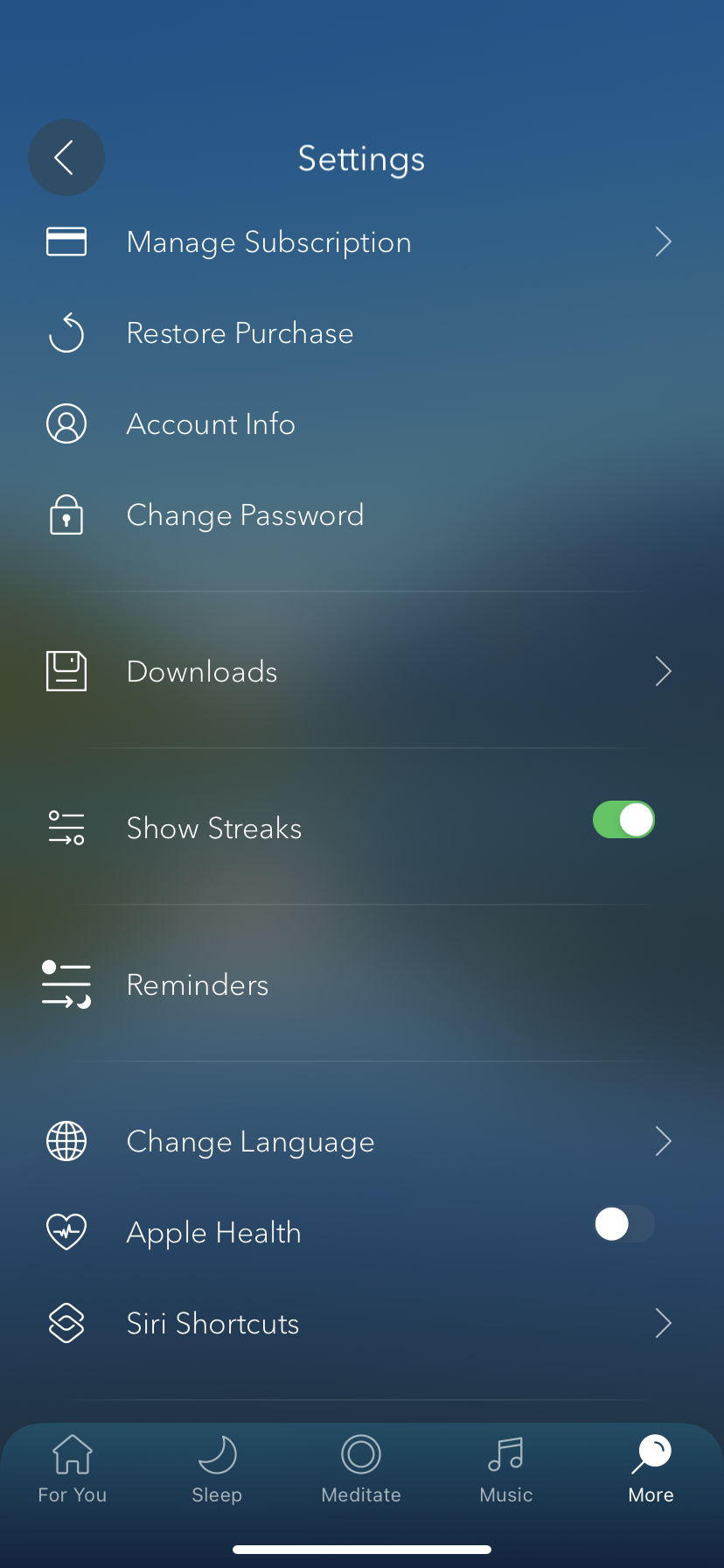Disable the Show Streaks toggle
This screenshot has height=1568, width=724.
pos(623,820)
